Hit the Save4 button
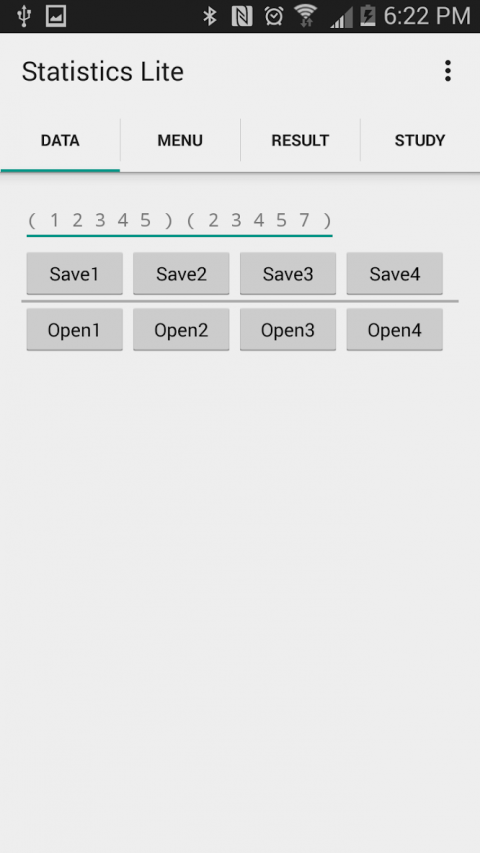The width and height of the screenshot is (480, 853). coord(395,274)
